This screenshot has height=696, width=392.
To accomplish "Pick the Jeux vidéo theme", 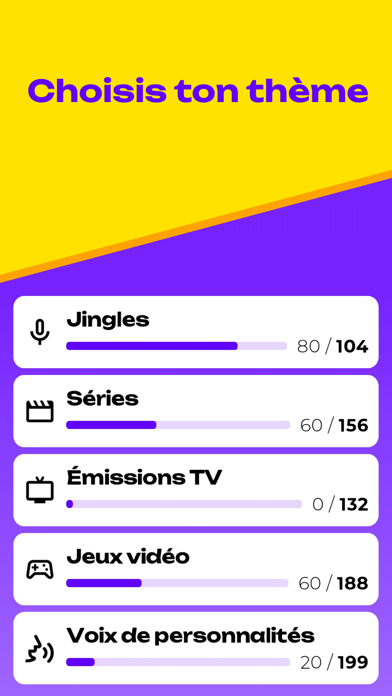I will tap(196, 569).
